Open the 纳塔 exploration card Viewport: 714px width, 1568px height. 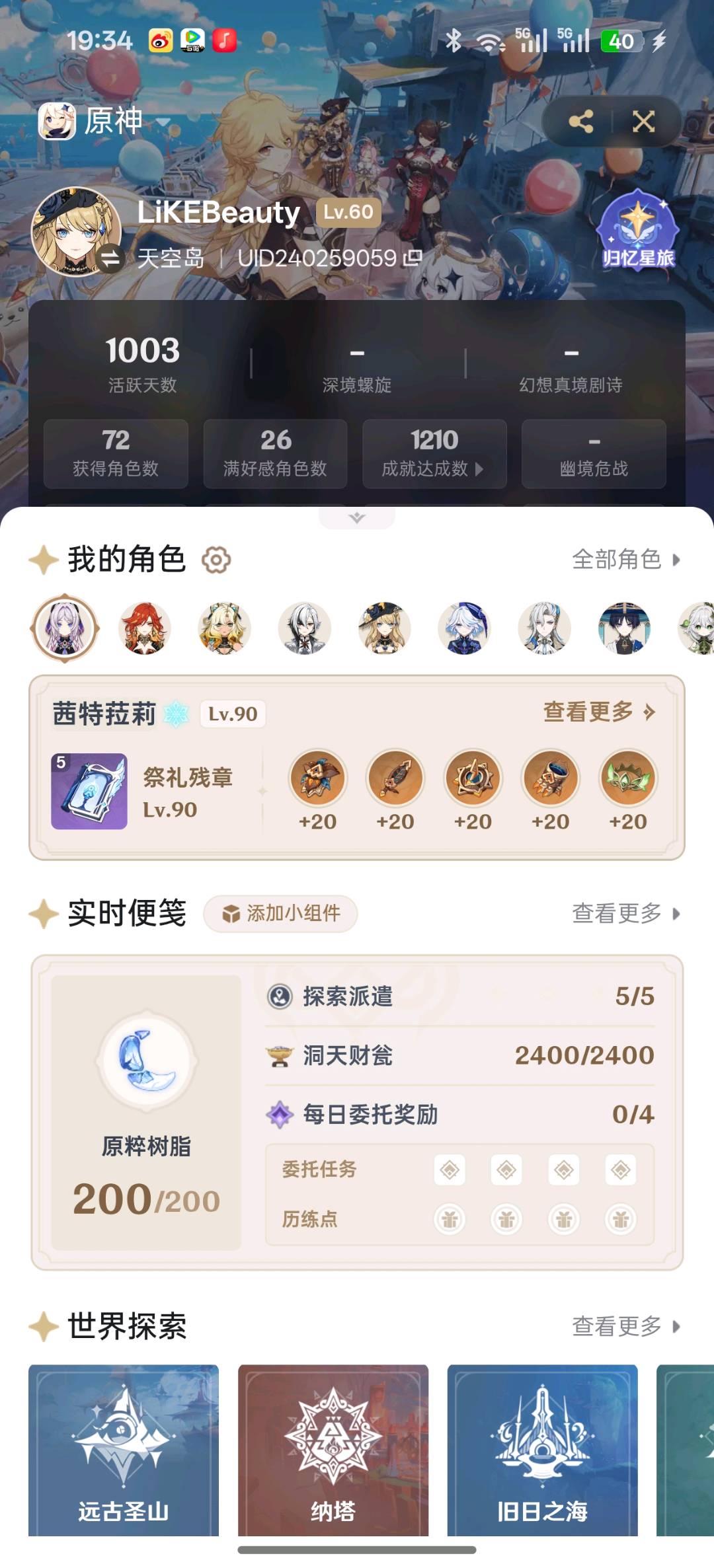pyautogui.click(x=333, y=1450)
